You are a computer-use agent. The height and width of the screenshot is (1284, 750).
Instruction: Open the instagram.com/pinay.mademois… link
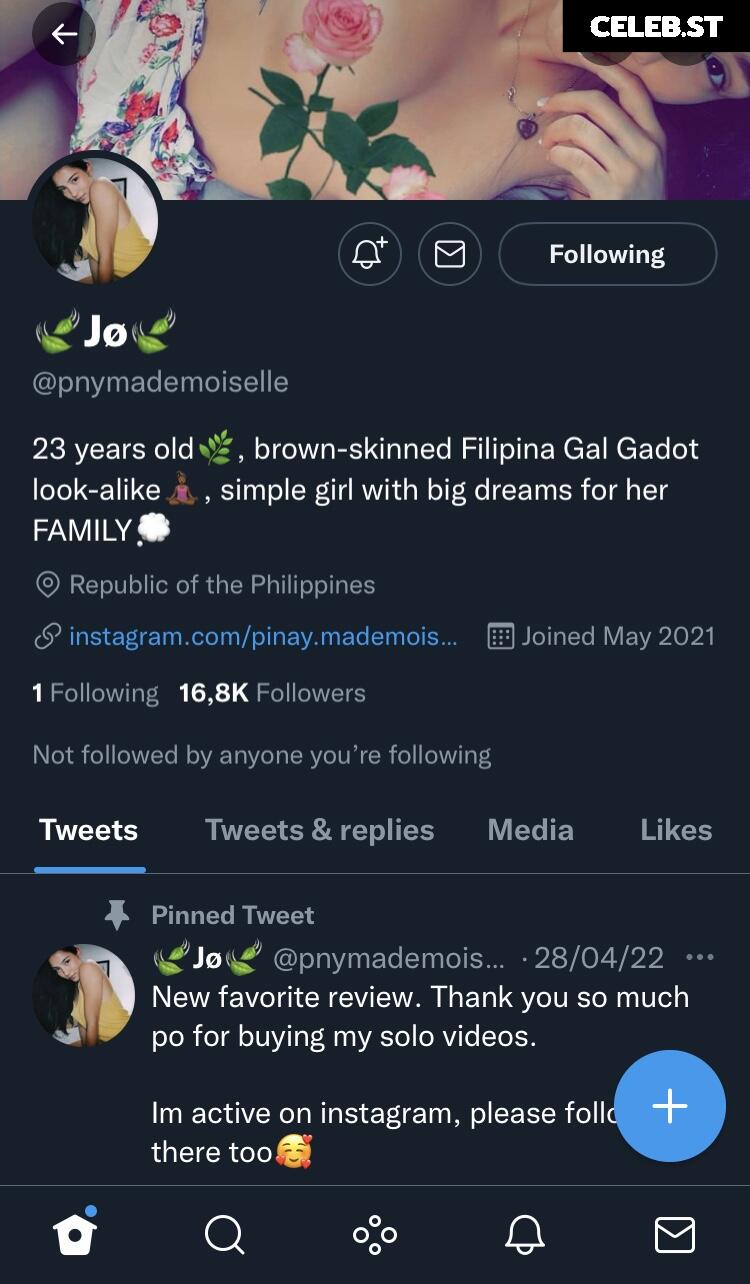pos(263,636)
